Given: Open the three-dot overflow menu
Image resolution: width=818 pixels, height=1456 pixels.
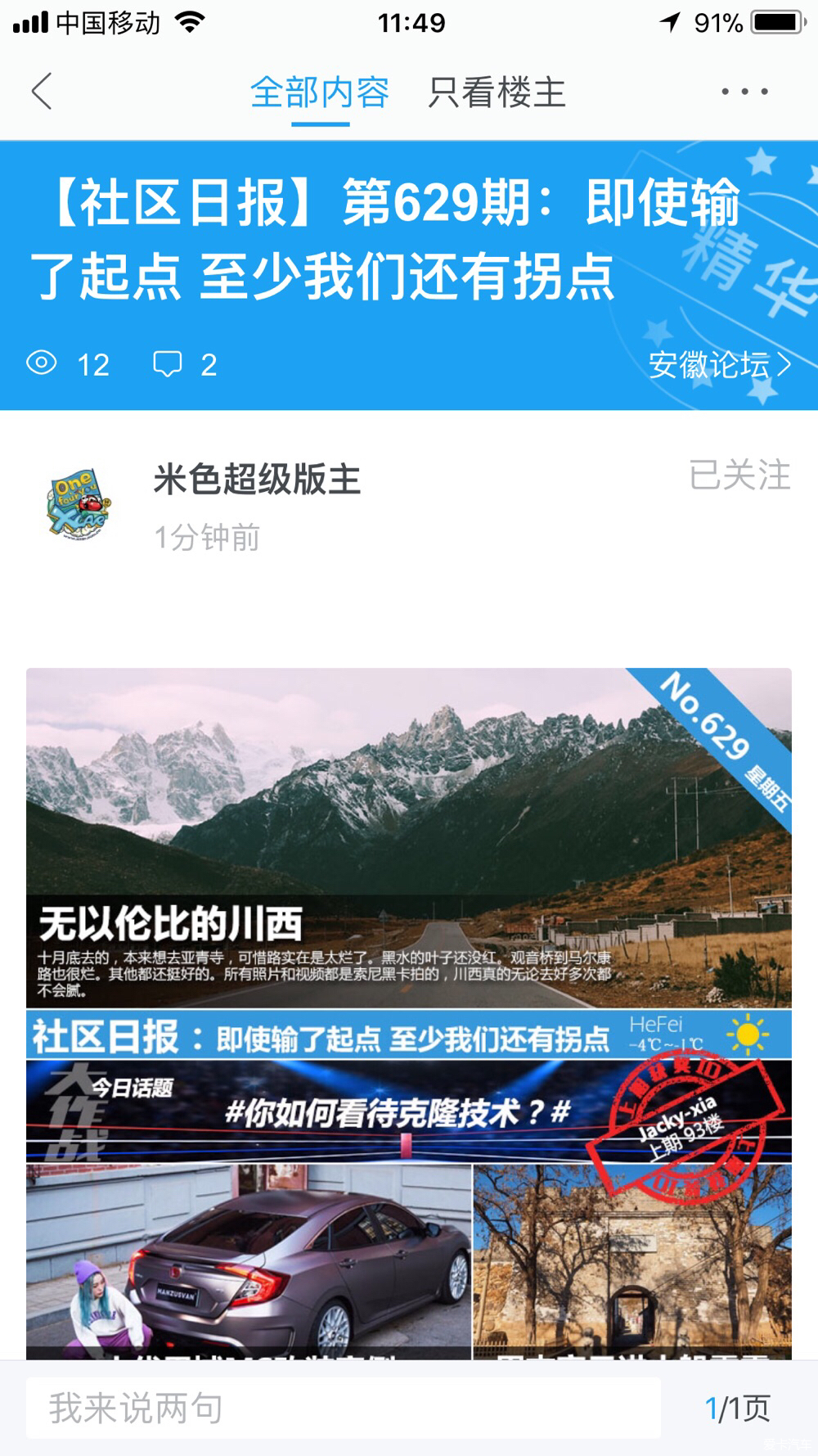Looking at the screenshot, I should click(x=744, y=92).
